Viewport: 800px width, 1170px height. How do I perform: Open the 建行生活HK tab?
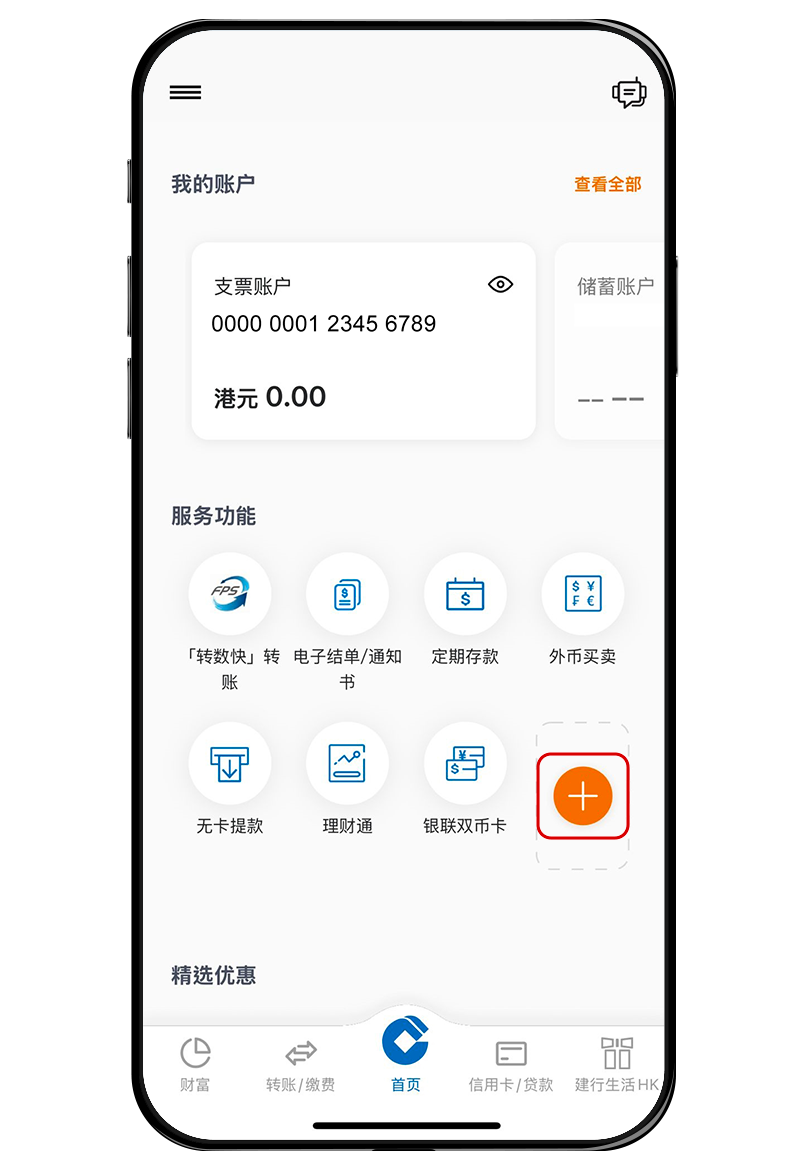point(617,1064)
